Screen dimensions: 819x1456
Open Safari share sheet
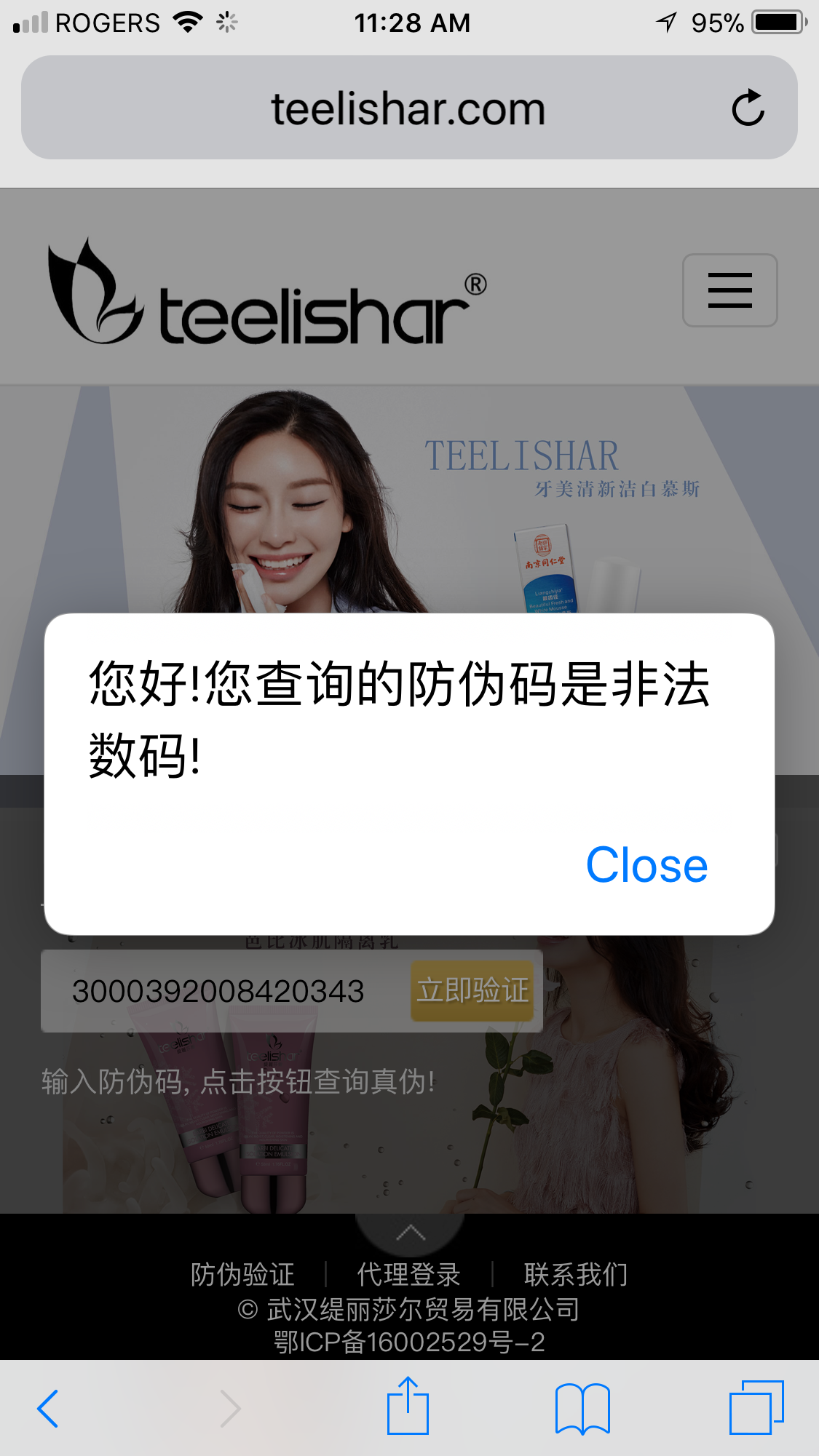point(408,1407)
